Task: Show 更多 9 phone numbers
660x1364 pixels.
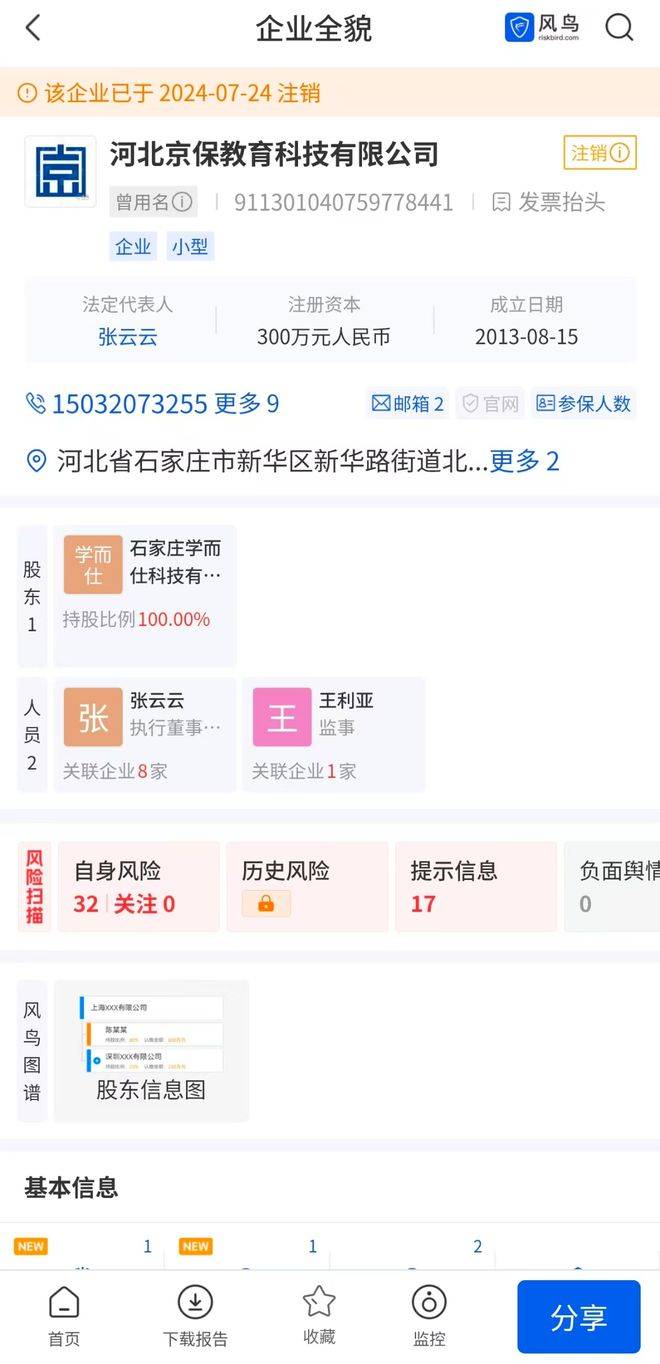Action: [246, 404]
